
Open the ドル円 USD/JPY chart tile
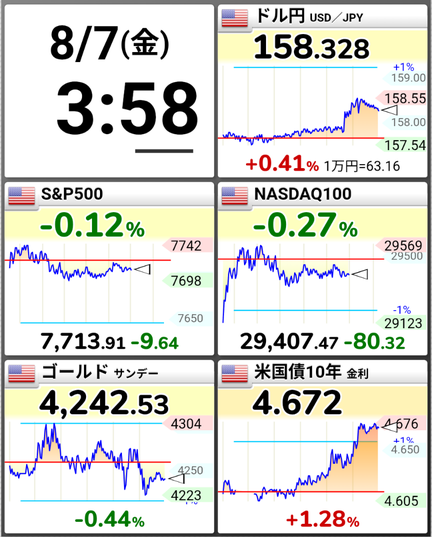pyautogui.click(x=323, y=91)
